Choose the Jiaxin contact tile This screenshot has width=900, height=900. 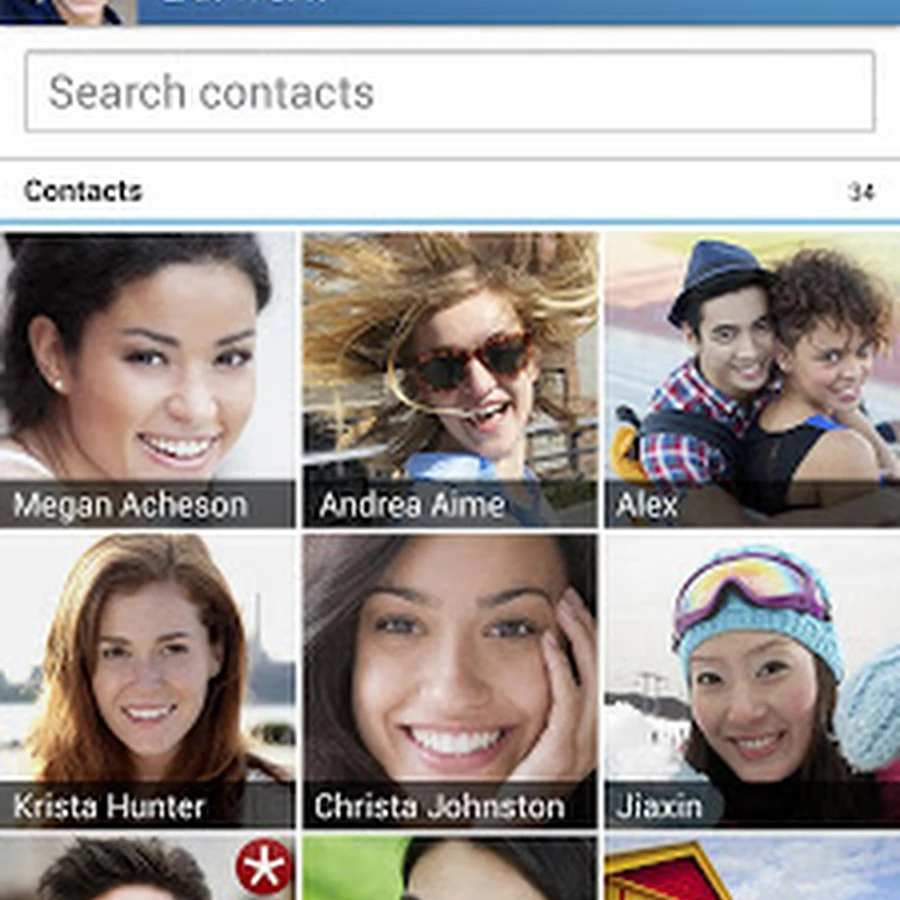pos(752,680)
